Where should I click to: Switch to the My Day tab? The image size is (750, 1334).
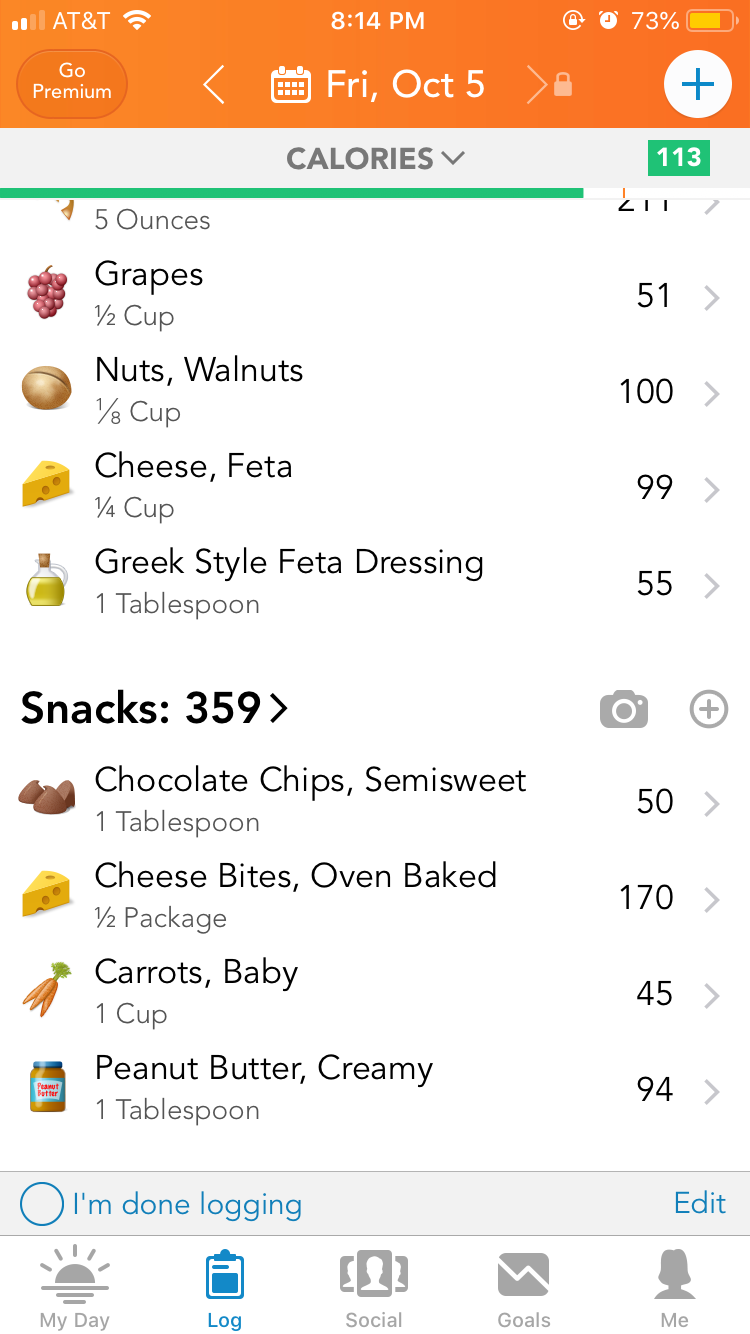(75, 1290)
